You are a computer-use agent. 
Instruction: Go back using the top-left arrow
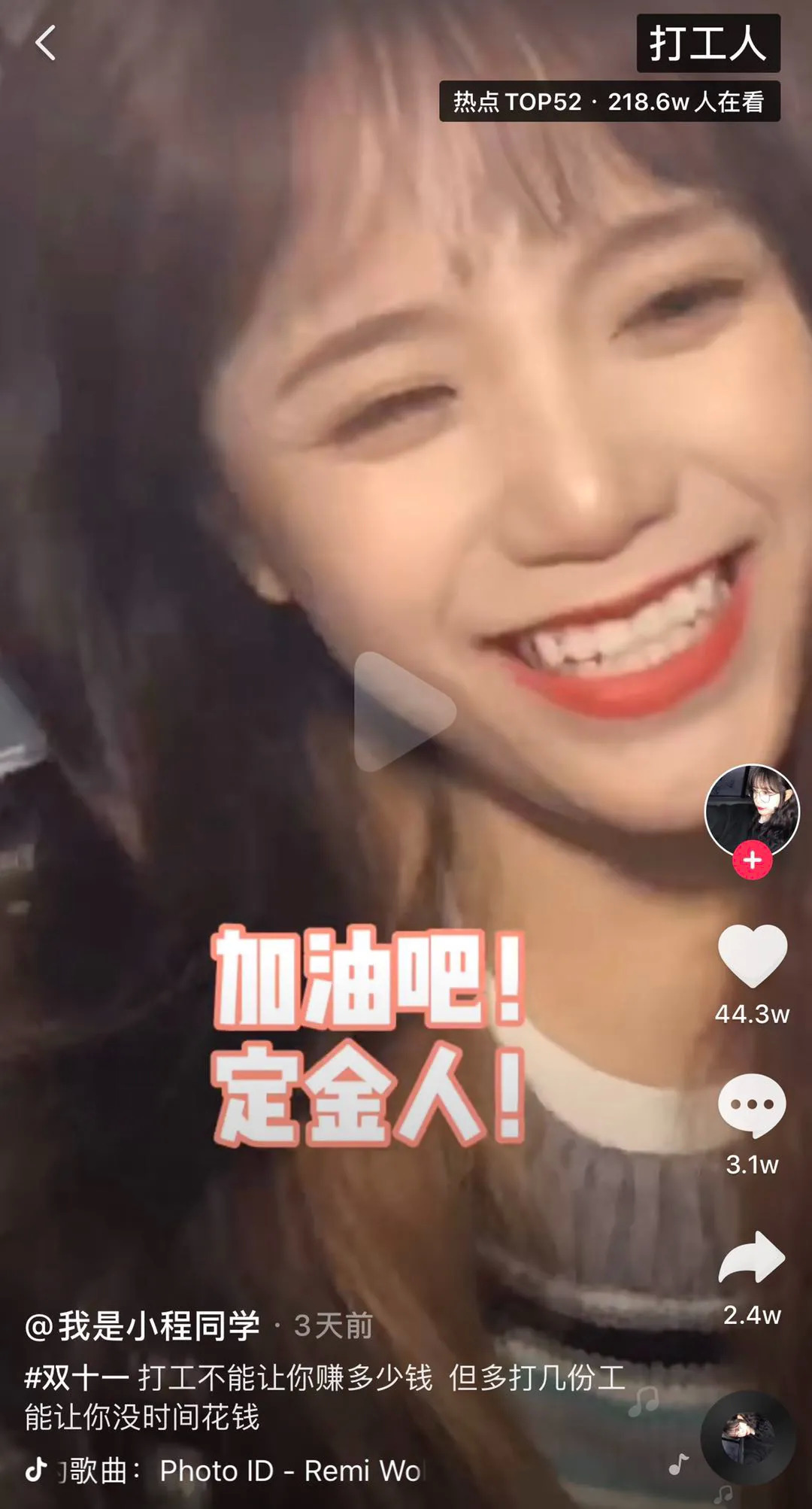(x=45, y=43)
